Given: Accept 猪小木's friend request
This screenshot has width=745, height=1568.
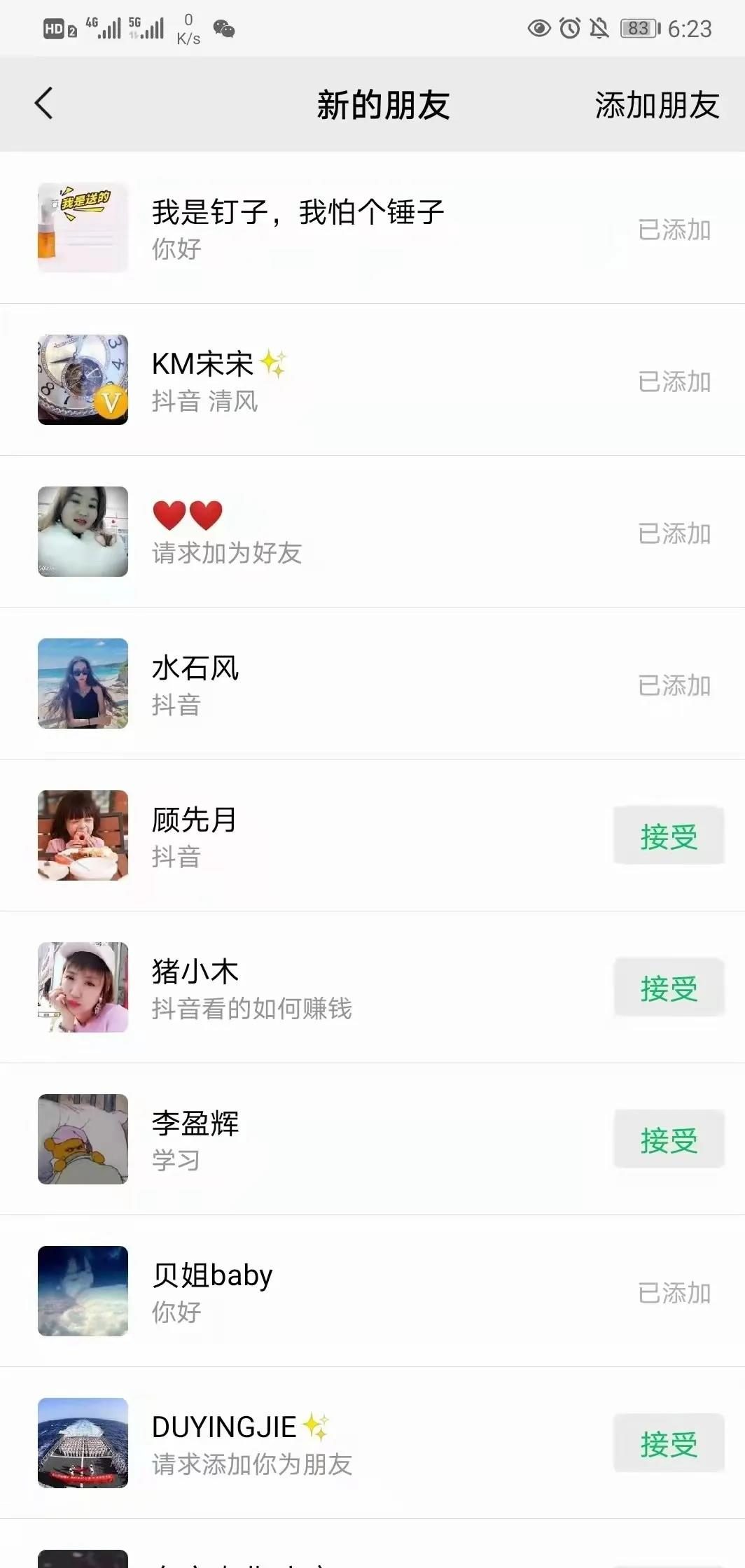Looking at the screenshot, I should tap(669, 988).
